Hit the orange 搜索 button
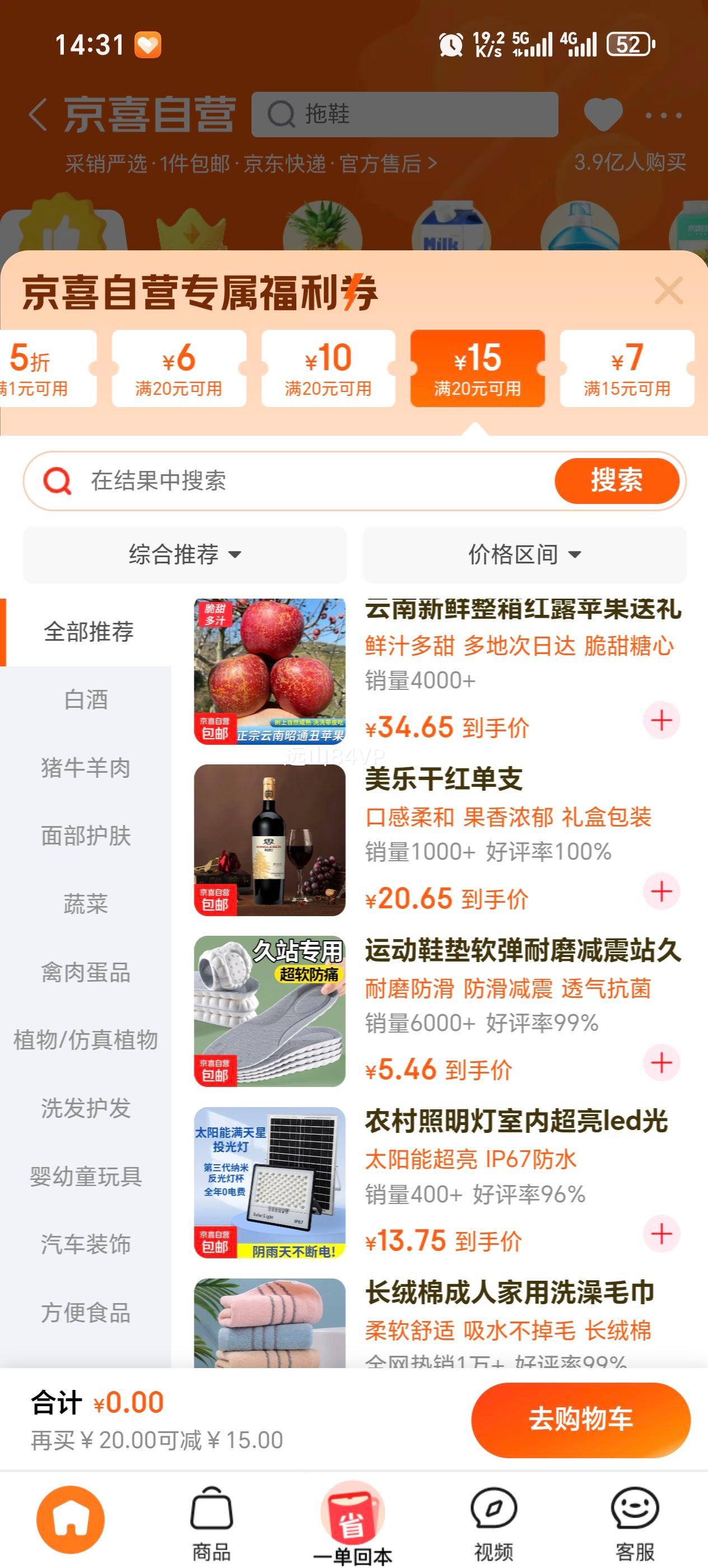This screenshot has width=708, height=1568. pos(616,481)
